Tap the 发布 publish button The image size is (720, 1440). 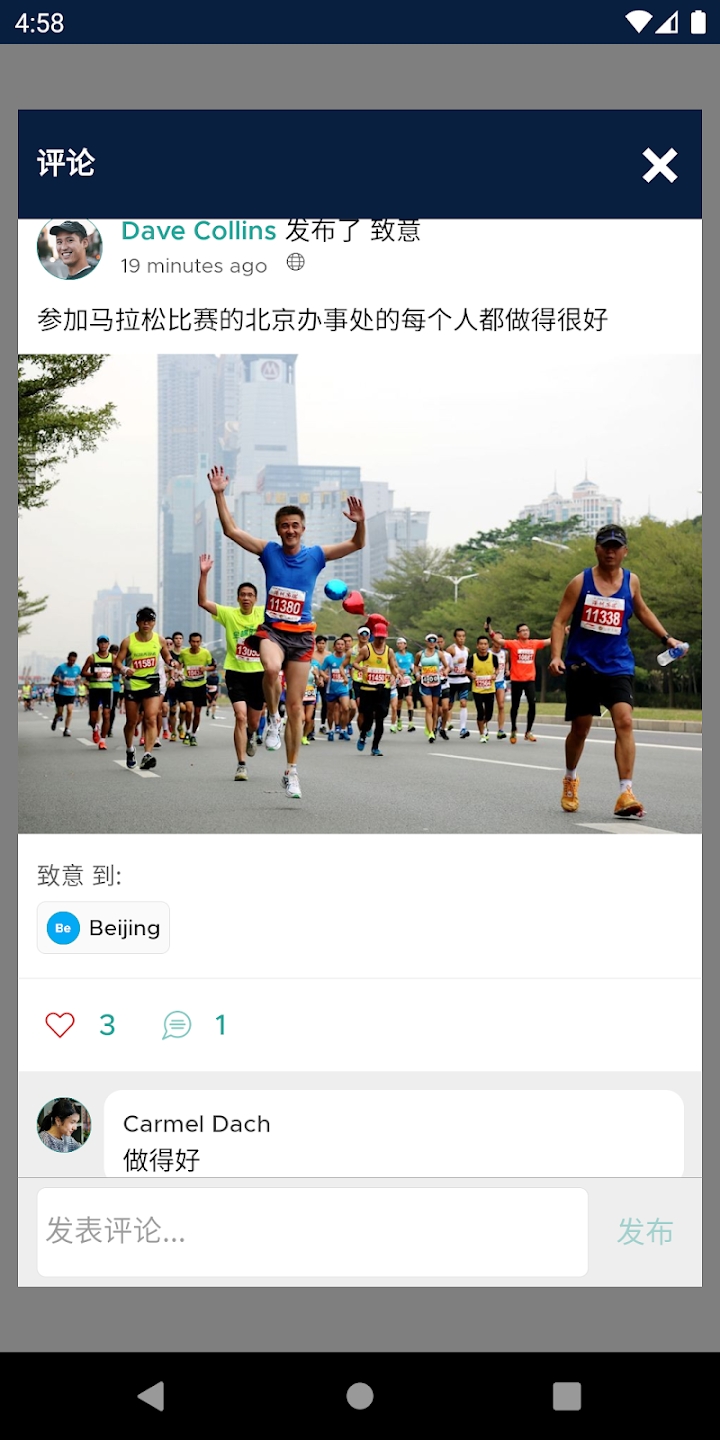coord(645,1231)
